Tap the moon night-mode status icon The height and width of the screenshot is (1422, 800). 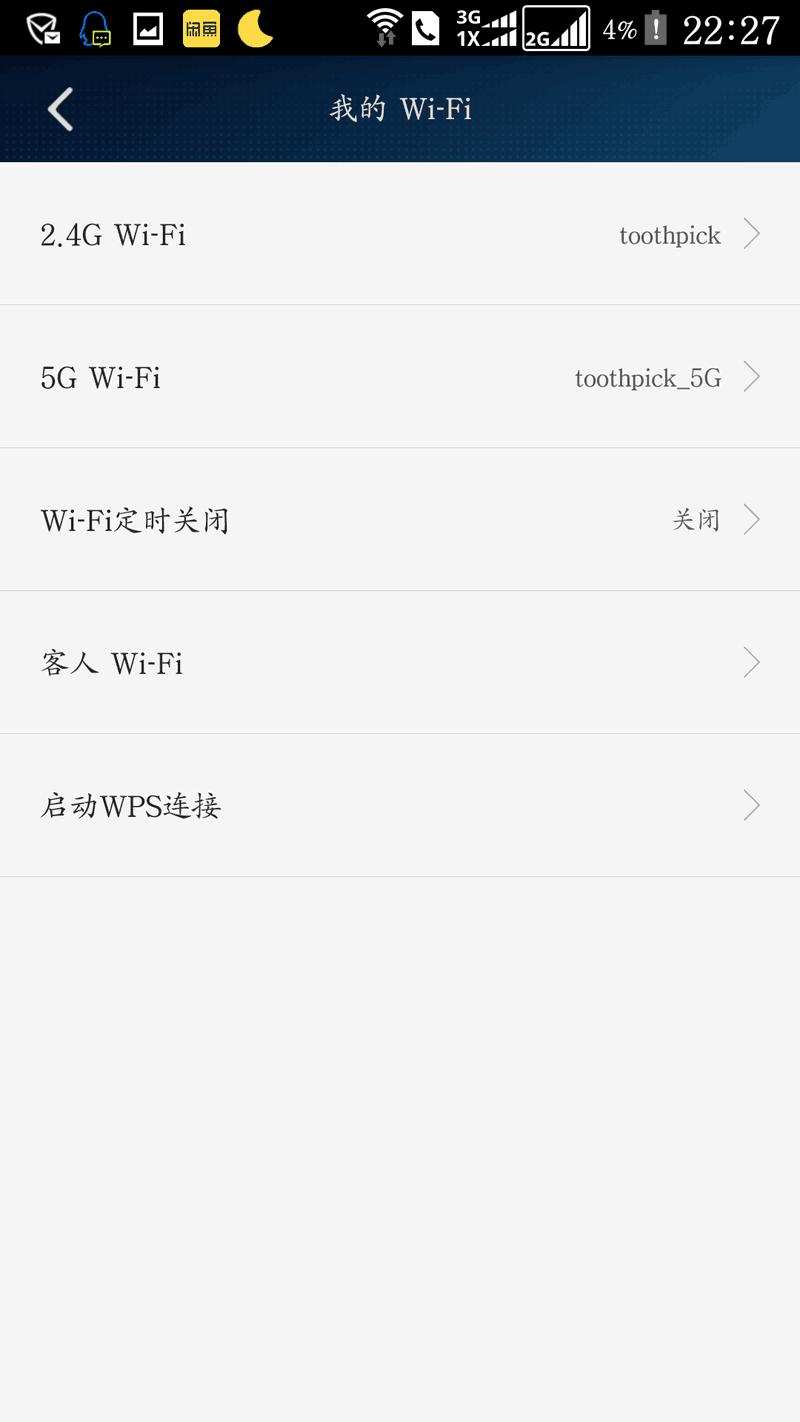(x=254, y=28)
